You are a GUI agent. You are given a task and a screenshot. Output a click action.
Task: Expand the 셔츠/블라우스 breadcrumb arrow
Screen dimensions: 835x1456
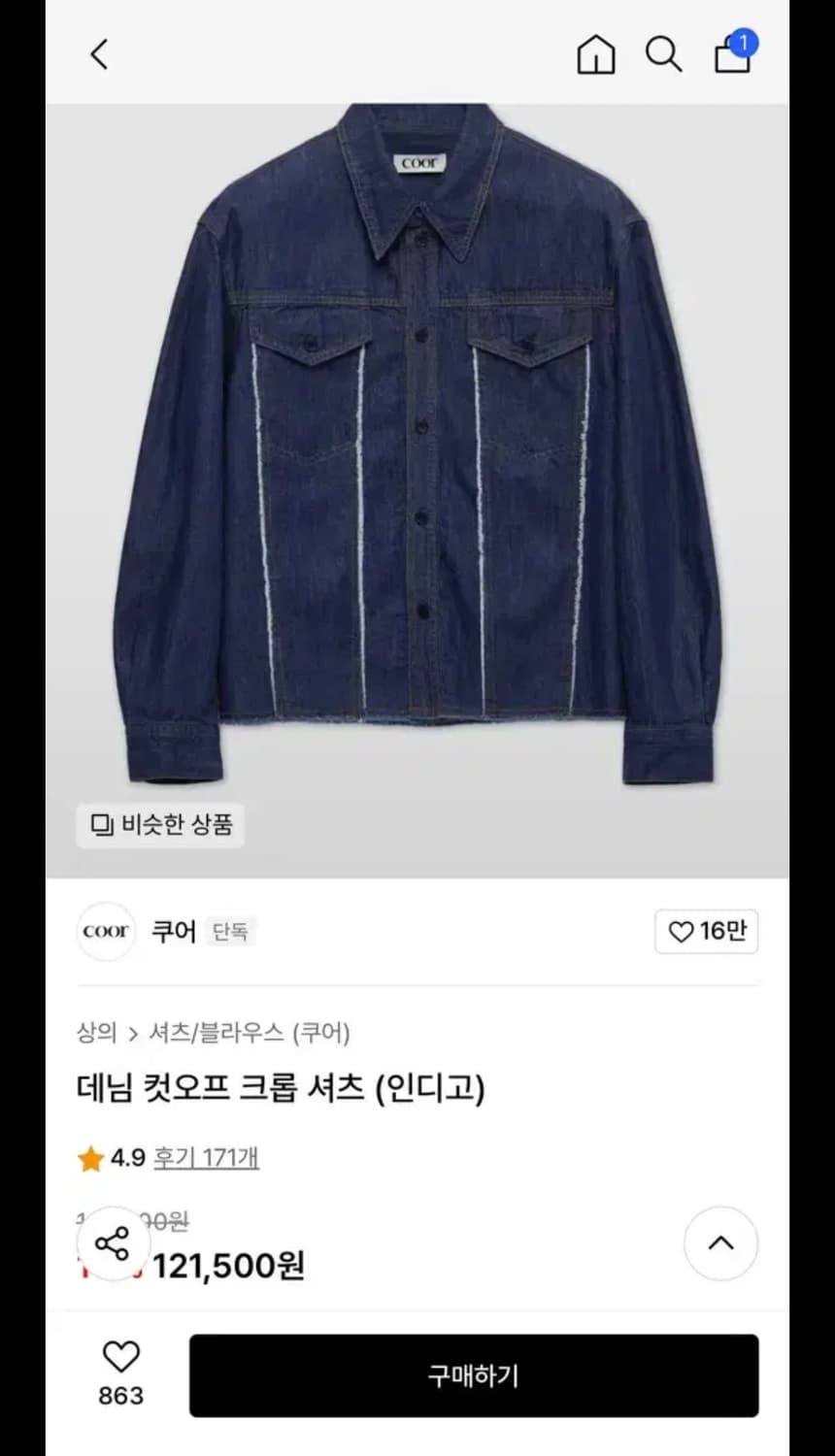click(x=133, y=1034)
